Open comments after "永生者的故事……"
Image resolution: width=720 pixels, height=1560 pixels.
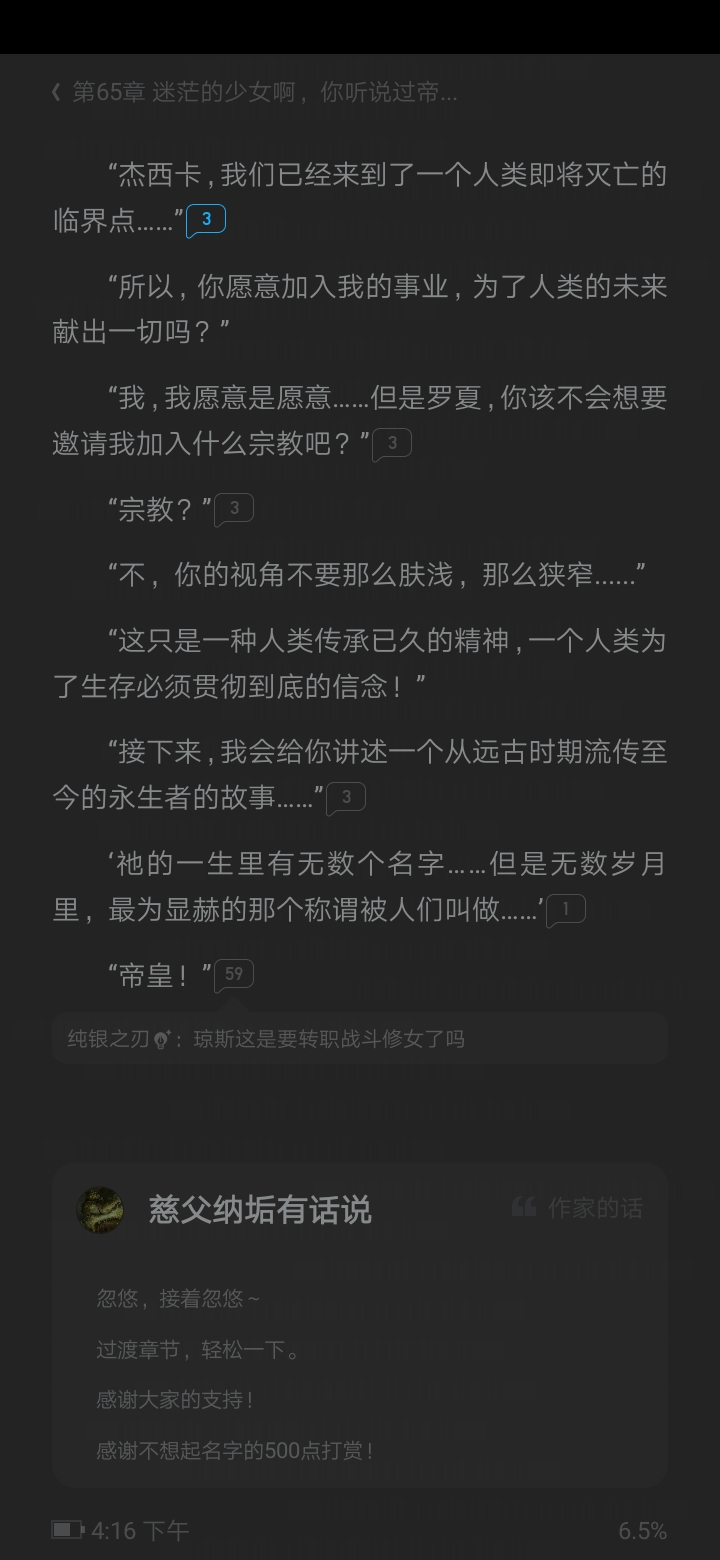tap(346, 798)
